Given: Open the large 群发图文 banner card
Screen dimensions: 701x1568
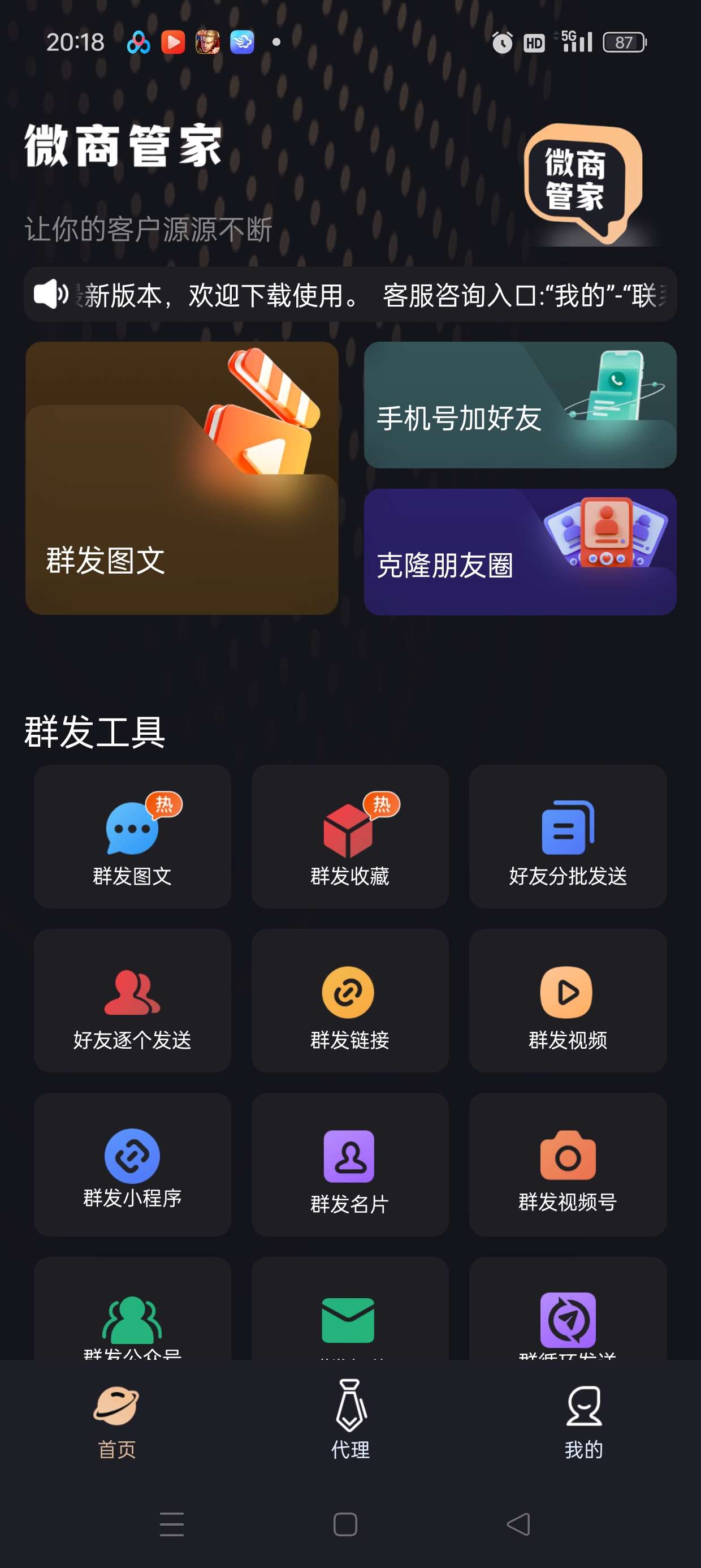Looking at the screenshot, I should pyautogui.click(x=181, y=478).
